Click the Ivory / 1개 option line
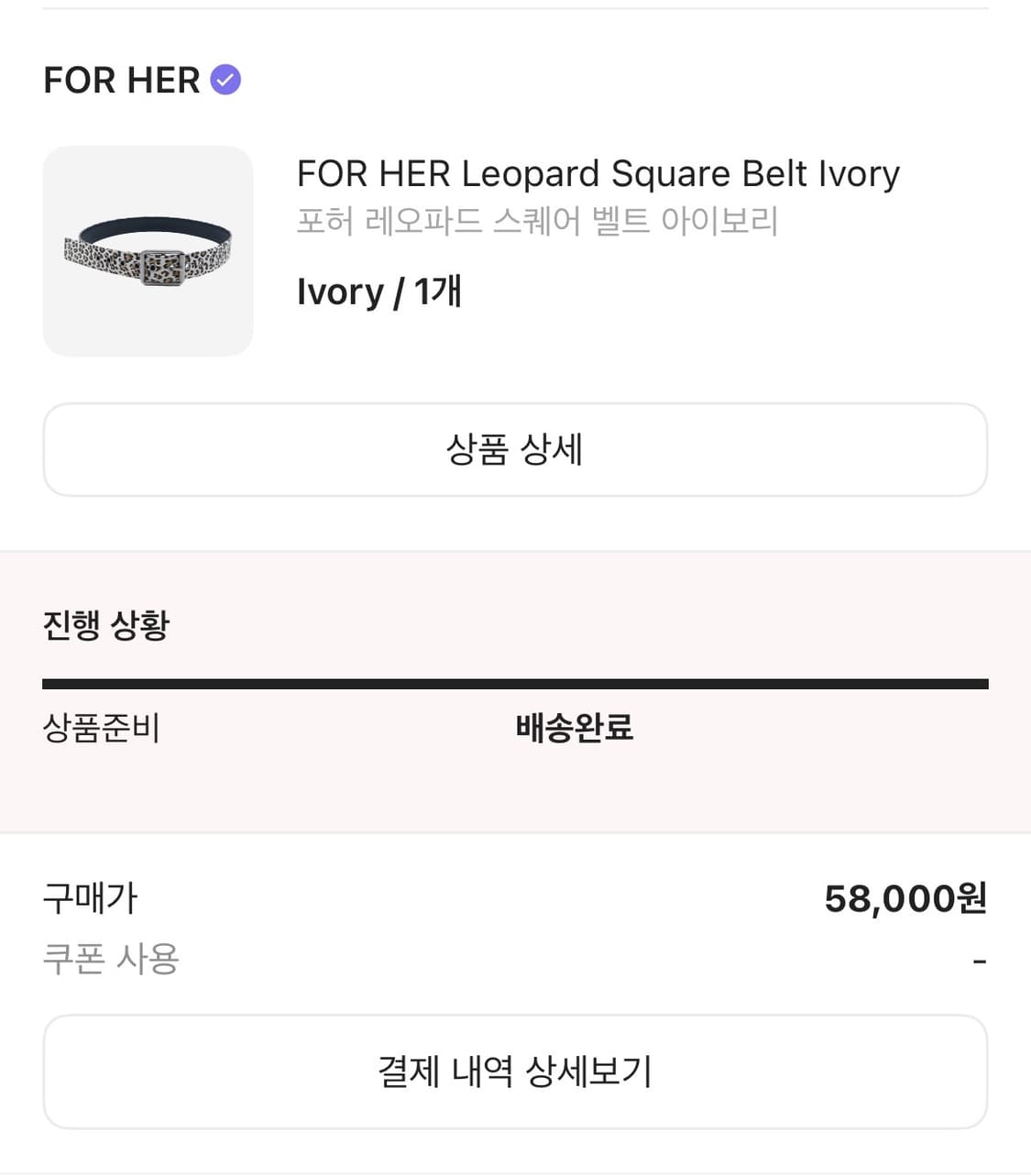Image resolution: width=1031 pixels, height=1176 pixels. pos(380,291)
